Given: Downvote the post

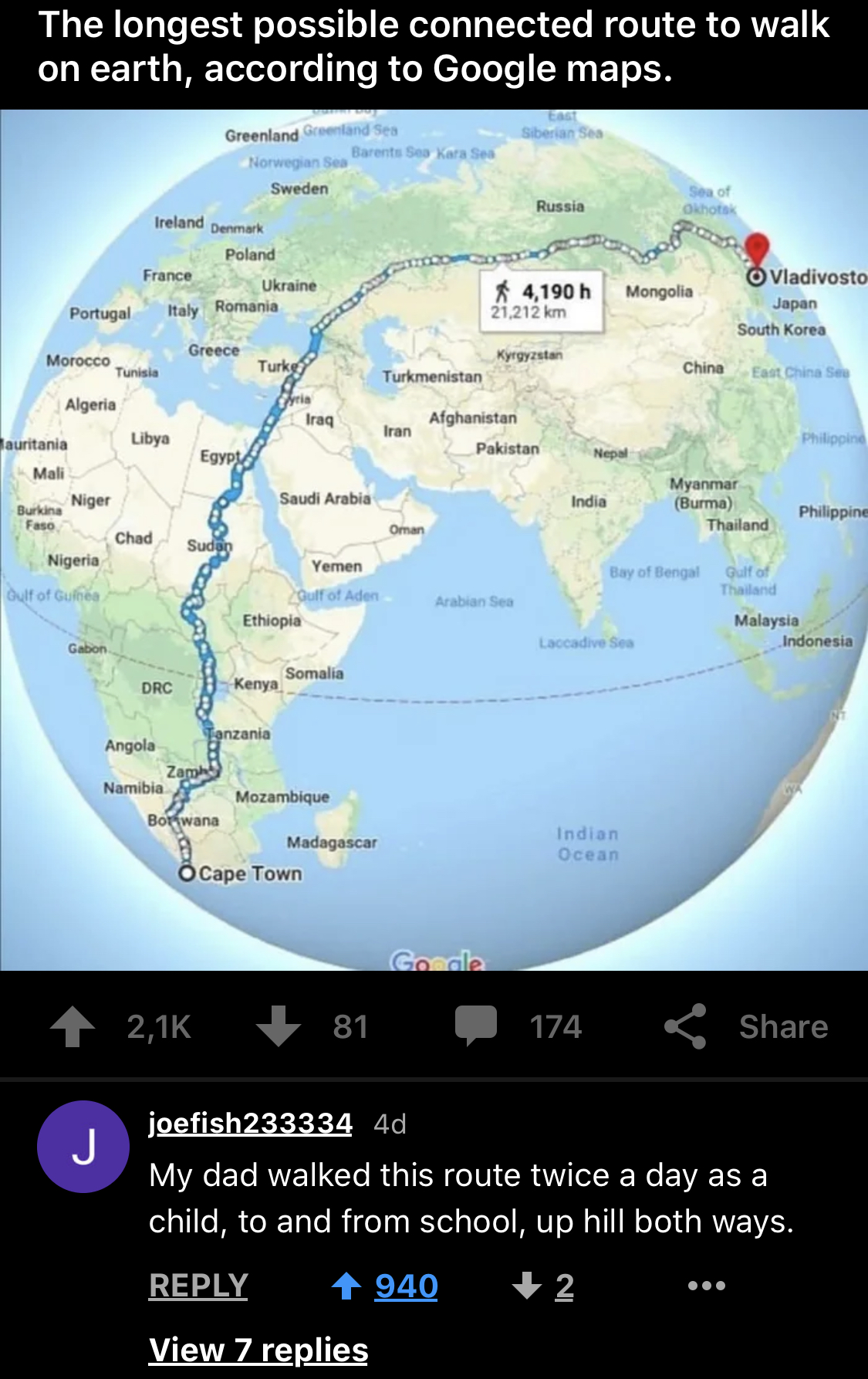Looking at the screenshot, I should [x=279, y=1026].
